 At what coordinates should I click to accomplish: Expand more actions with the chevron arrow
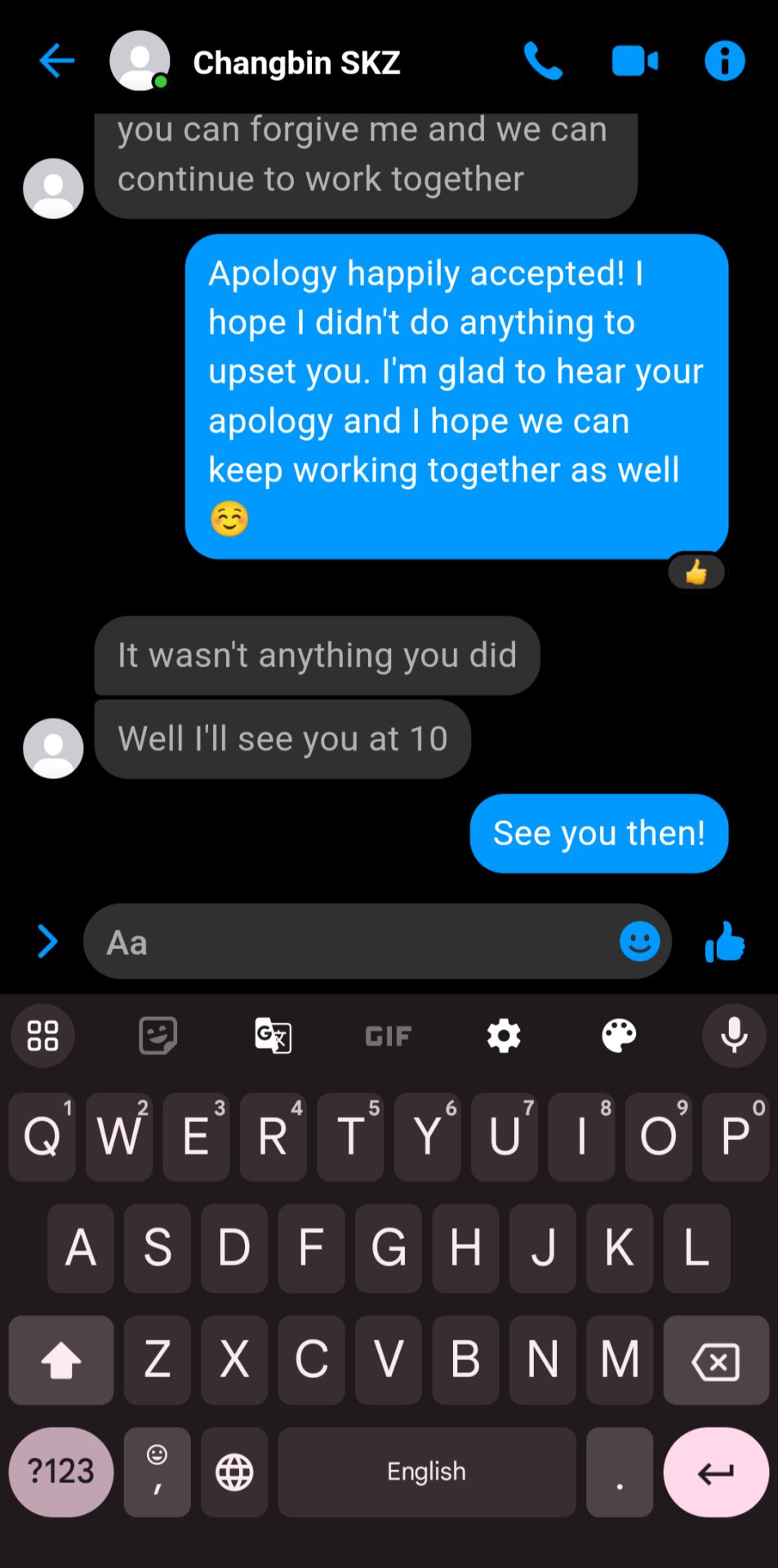coord(48,942)
